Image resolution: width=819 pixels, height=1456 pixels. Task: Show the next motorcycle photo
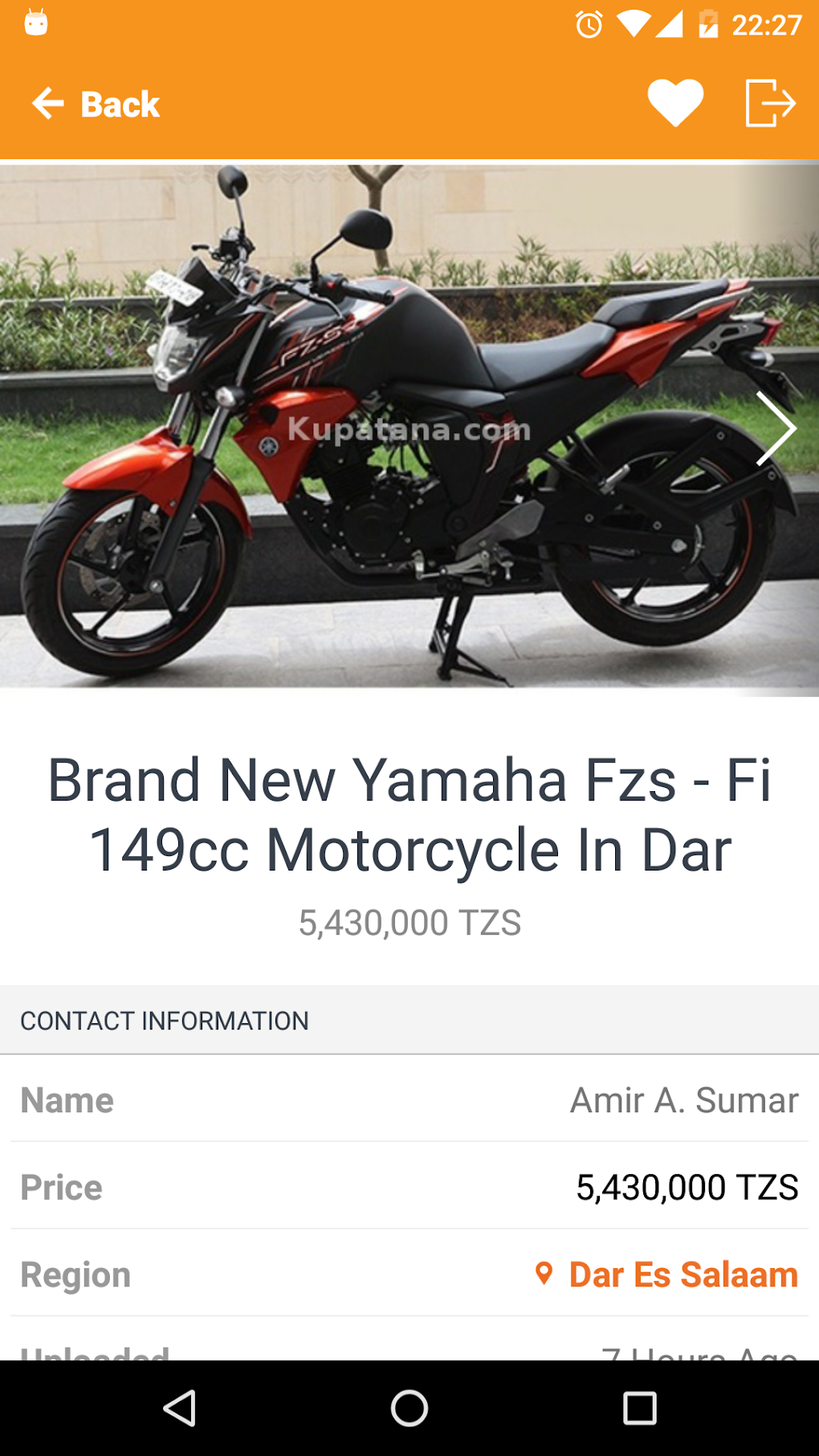pyautogui.click(x=775, y=429)
